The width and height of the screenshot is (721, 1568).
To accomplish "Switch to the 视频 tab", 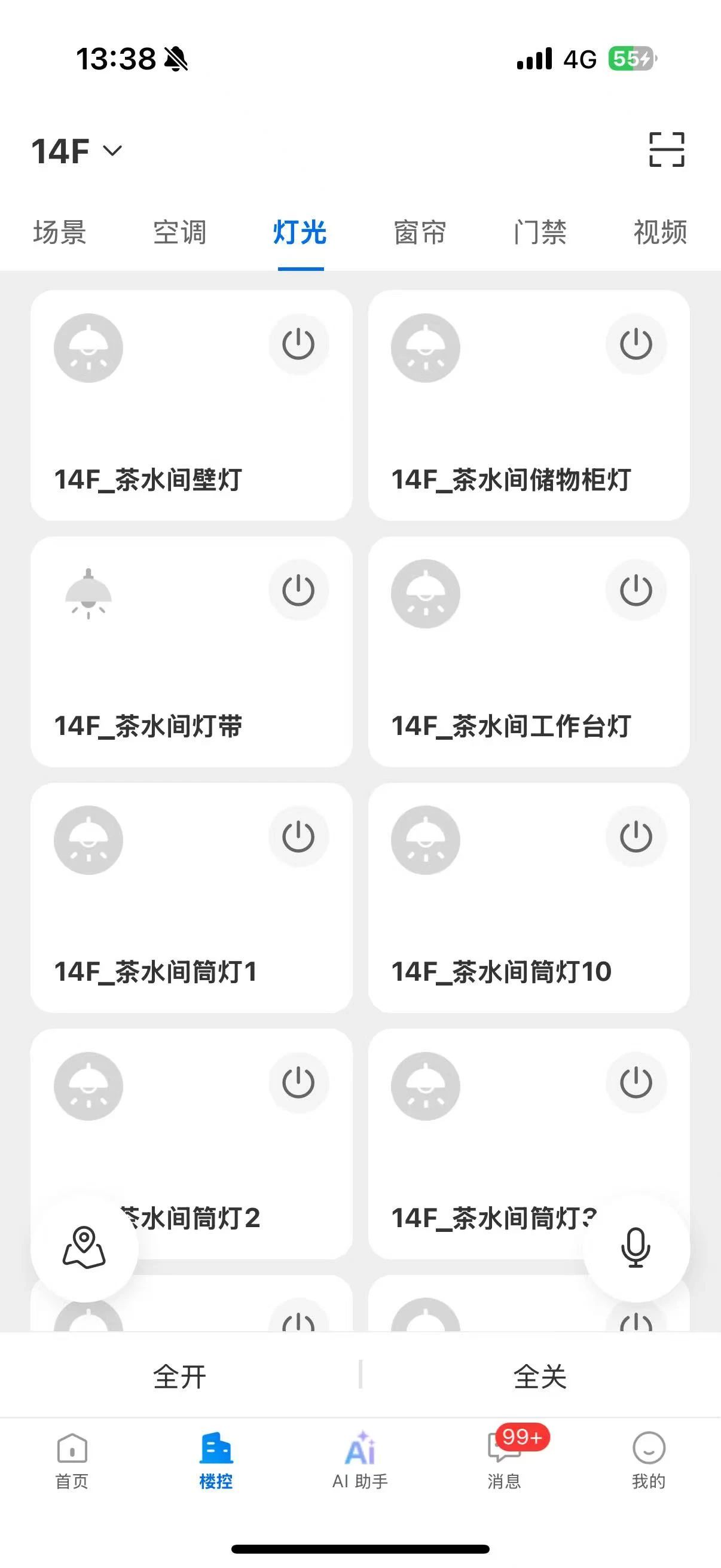I will [660, 233].
